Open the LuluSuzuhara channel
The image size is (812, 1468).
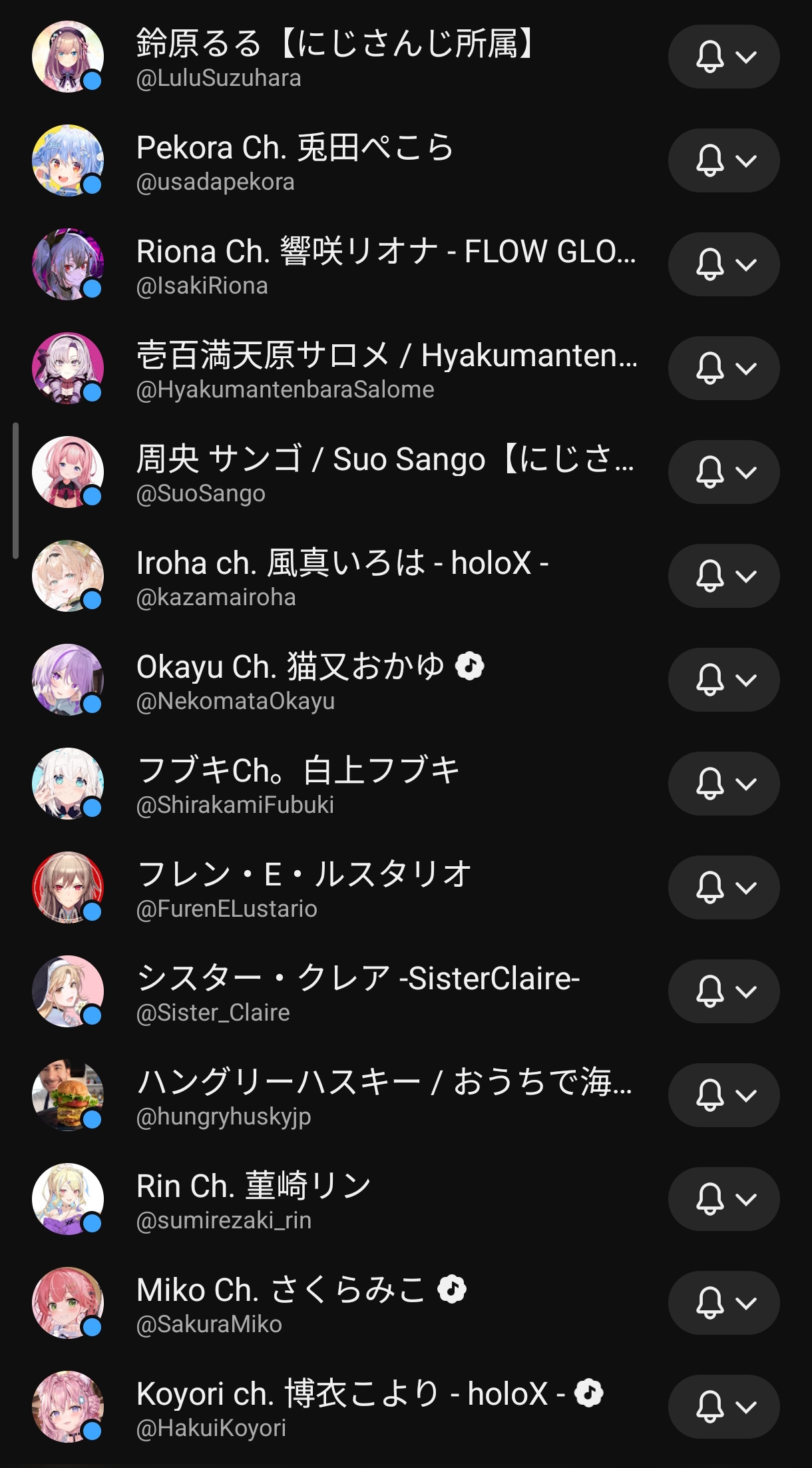tap(333, 58)
